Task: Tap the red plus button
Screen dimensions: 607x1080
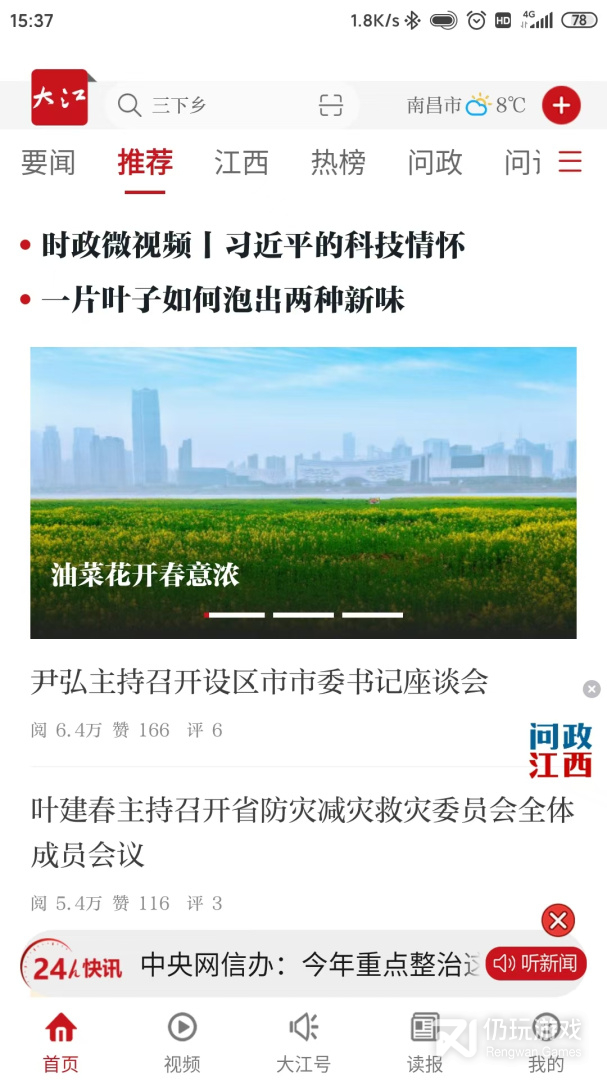Action: [561, 105]
